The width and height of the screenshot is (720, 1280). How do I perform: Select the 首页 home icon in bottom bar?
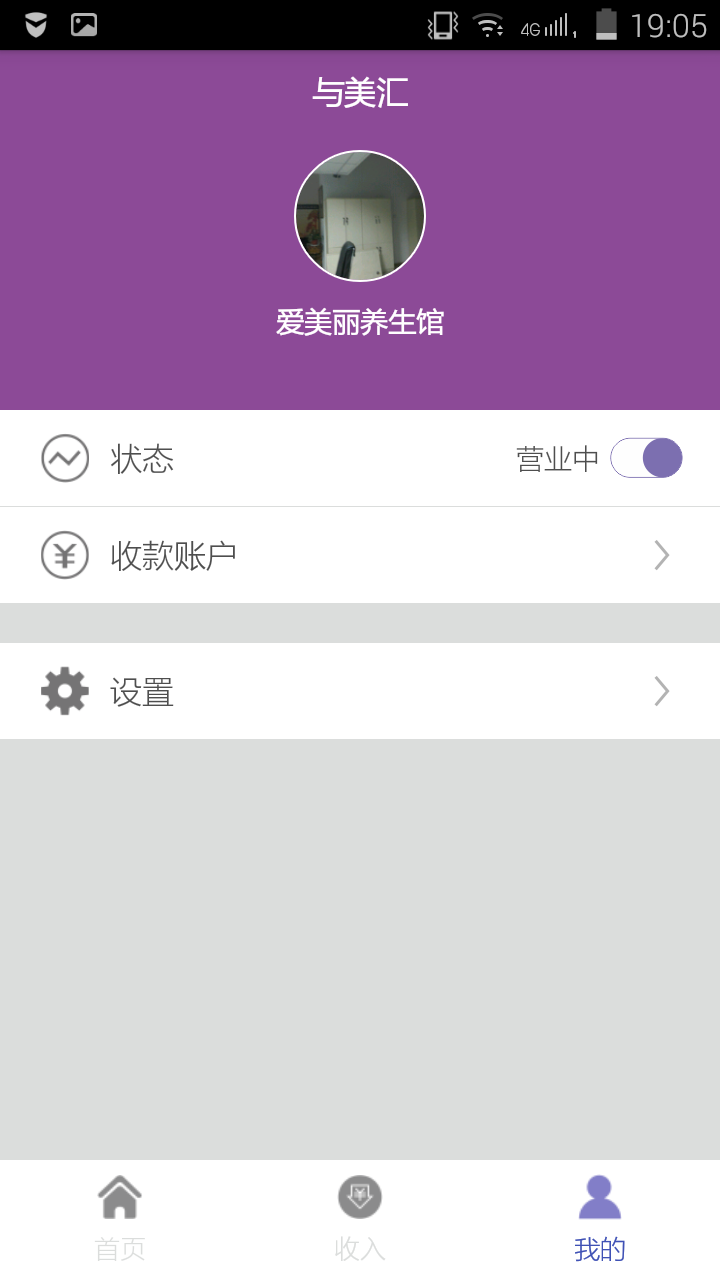coord(119,1196)
